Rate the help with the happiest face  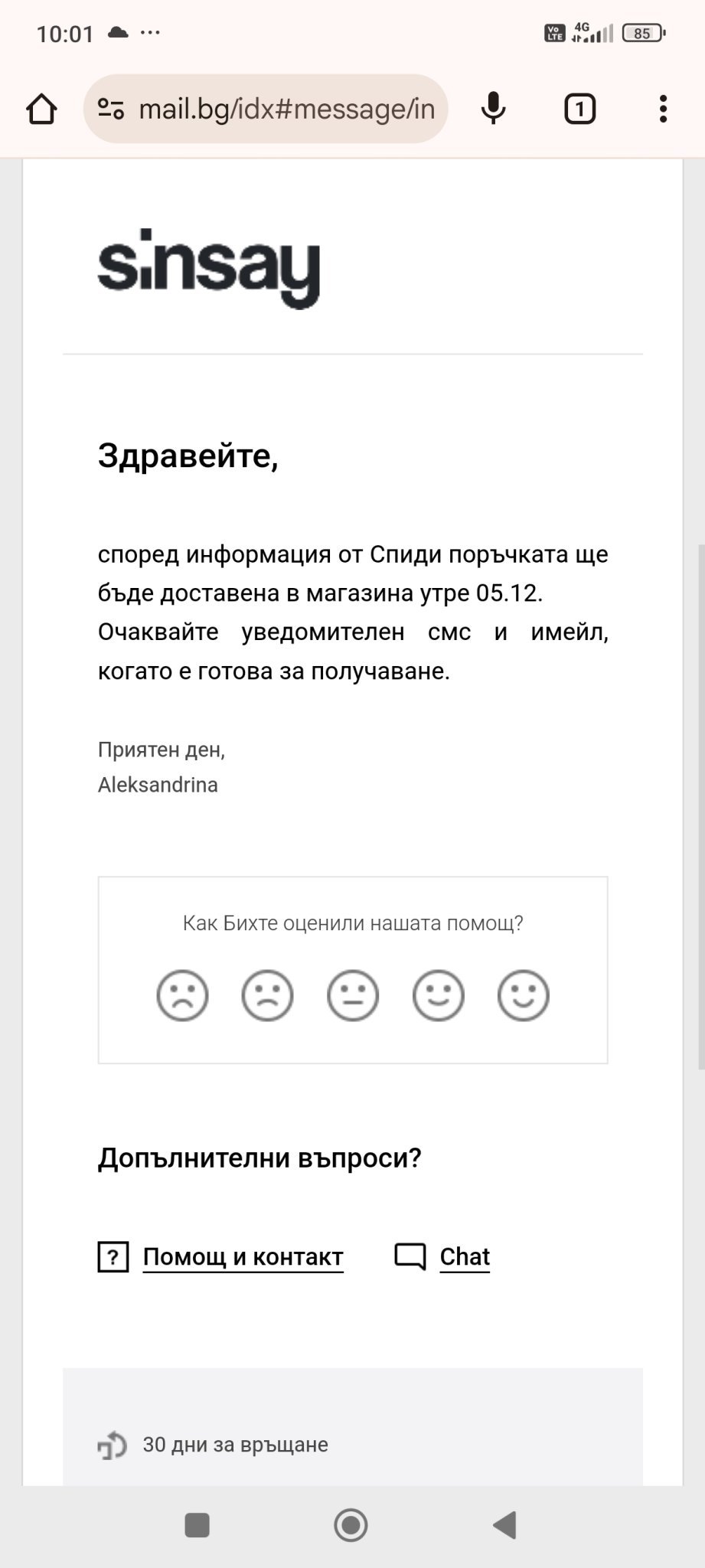coord(523,995)
